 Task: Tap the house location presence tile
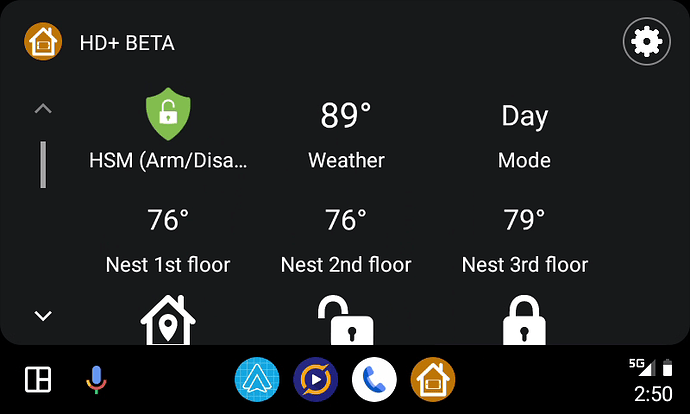point(168,320)
